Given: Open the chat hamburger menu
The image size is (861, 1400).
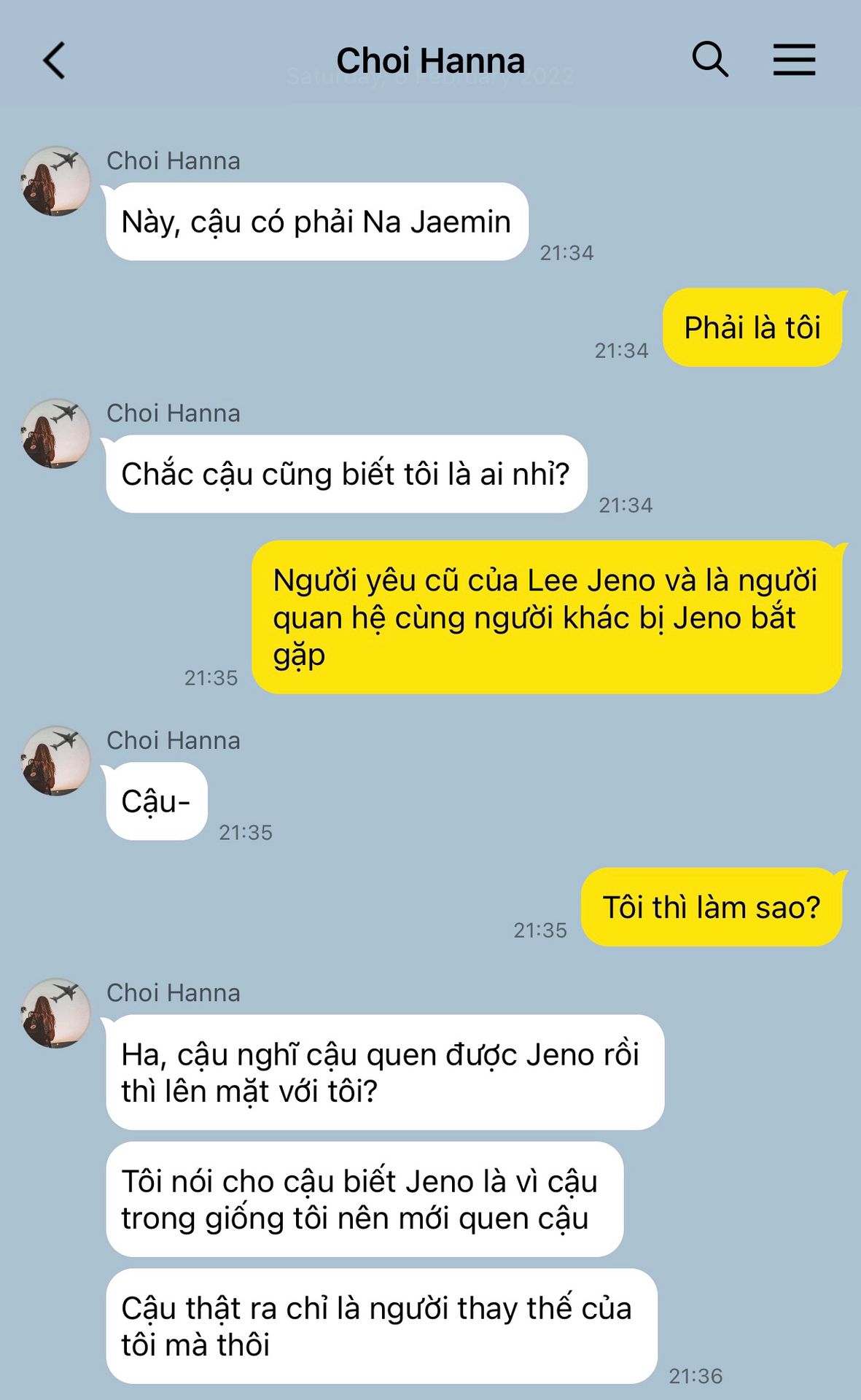Looking at the screenshot, I should (x=794, y=60).
